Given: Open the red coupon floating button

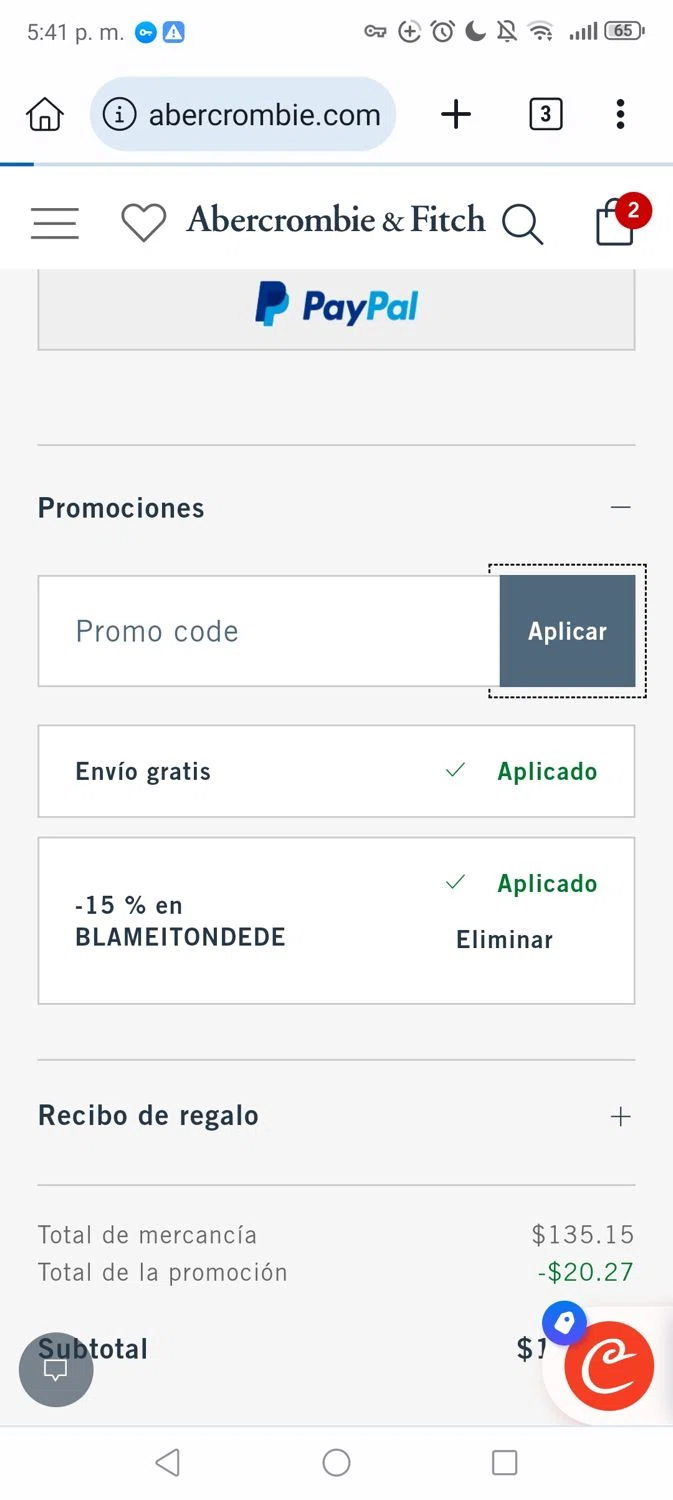Looking at the screenshot, I should [608, 1368].
